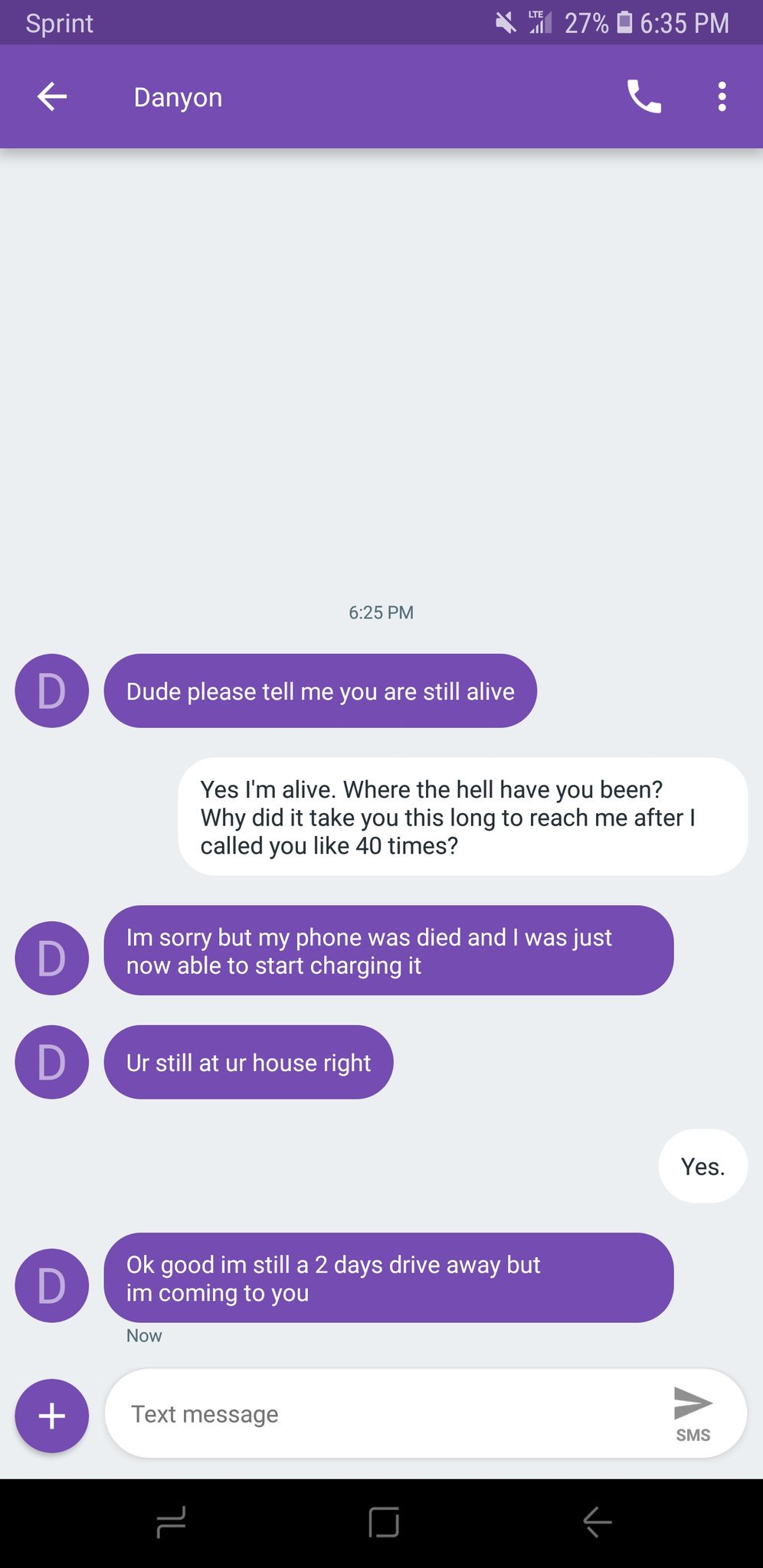Call Danyon with the phone icon
Viewport: 763px width, 1568px height.
pyautogui.click(x=643, y=97)
